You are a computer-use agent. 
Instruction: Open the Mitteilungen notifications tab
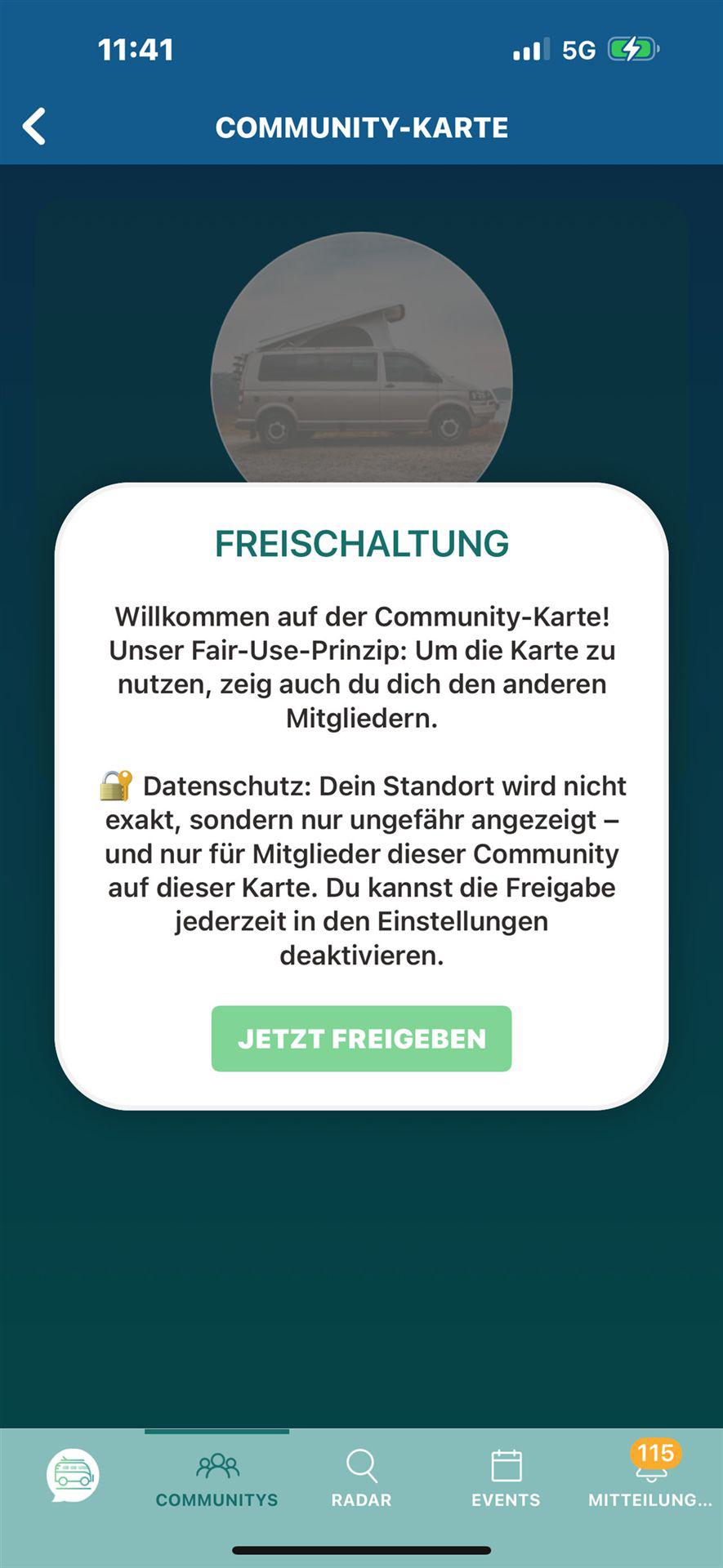650,1480
